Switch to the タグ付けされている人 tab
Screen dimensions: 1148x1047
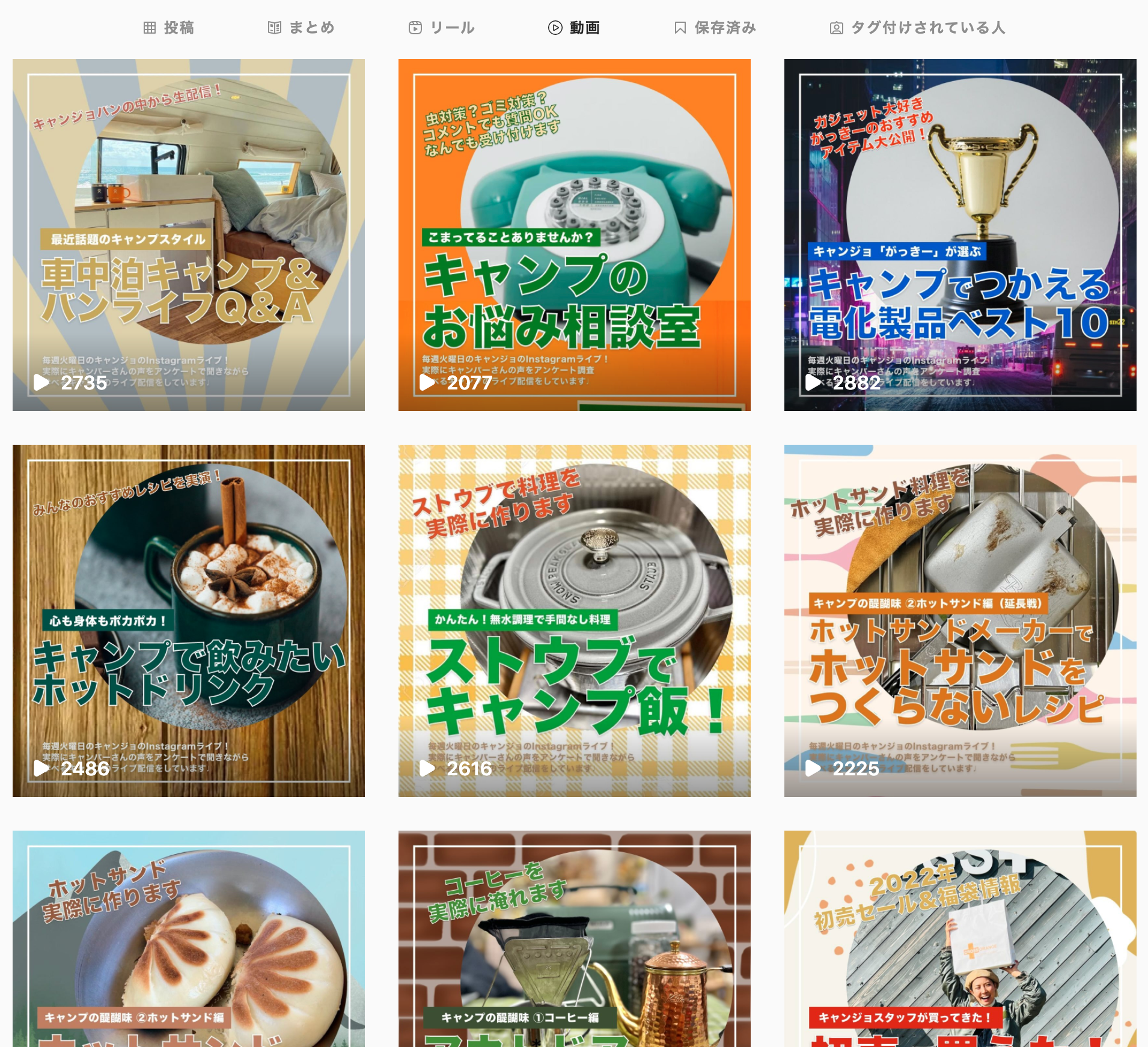click(x=918, y=28)
